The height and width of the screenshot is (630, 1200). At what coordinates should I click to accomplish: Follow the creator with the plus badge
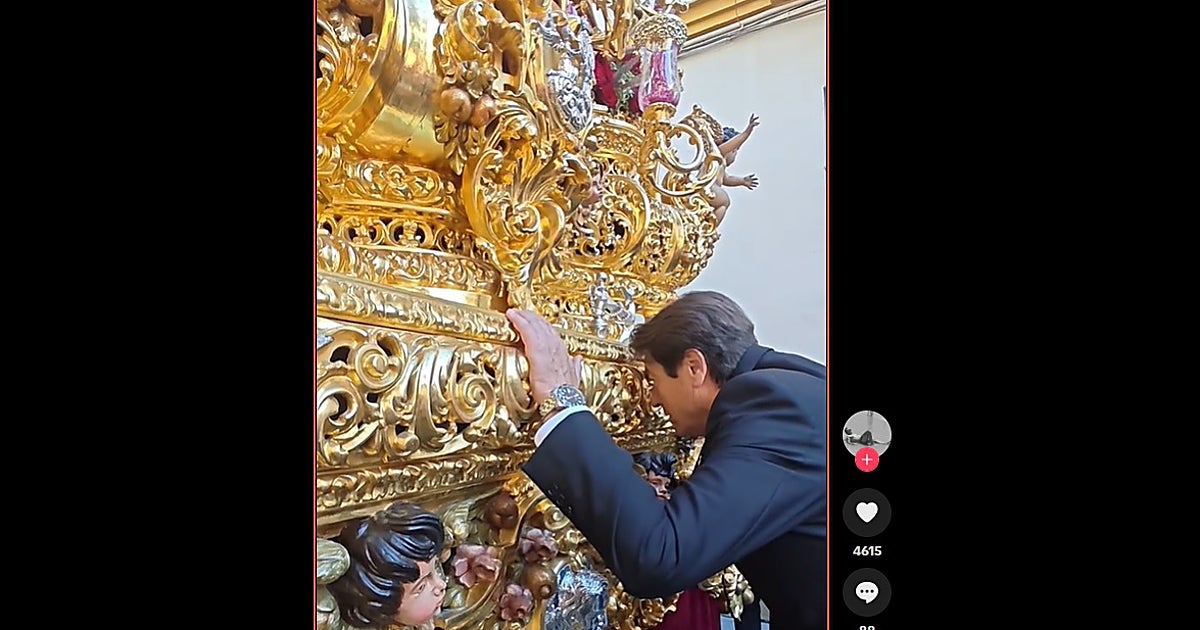pos(867,460)
